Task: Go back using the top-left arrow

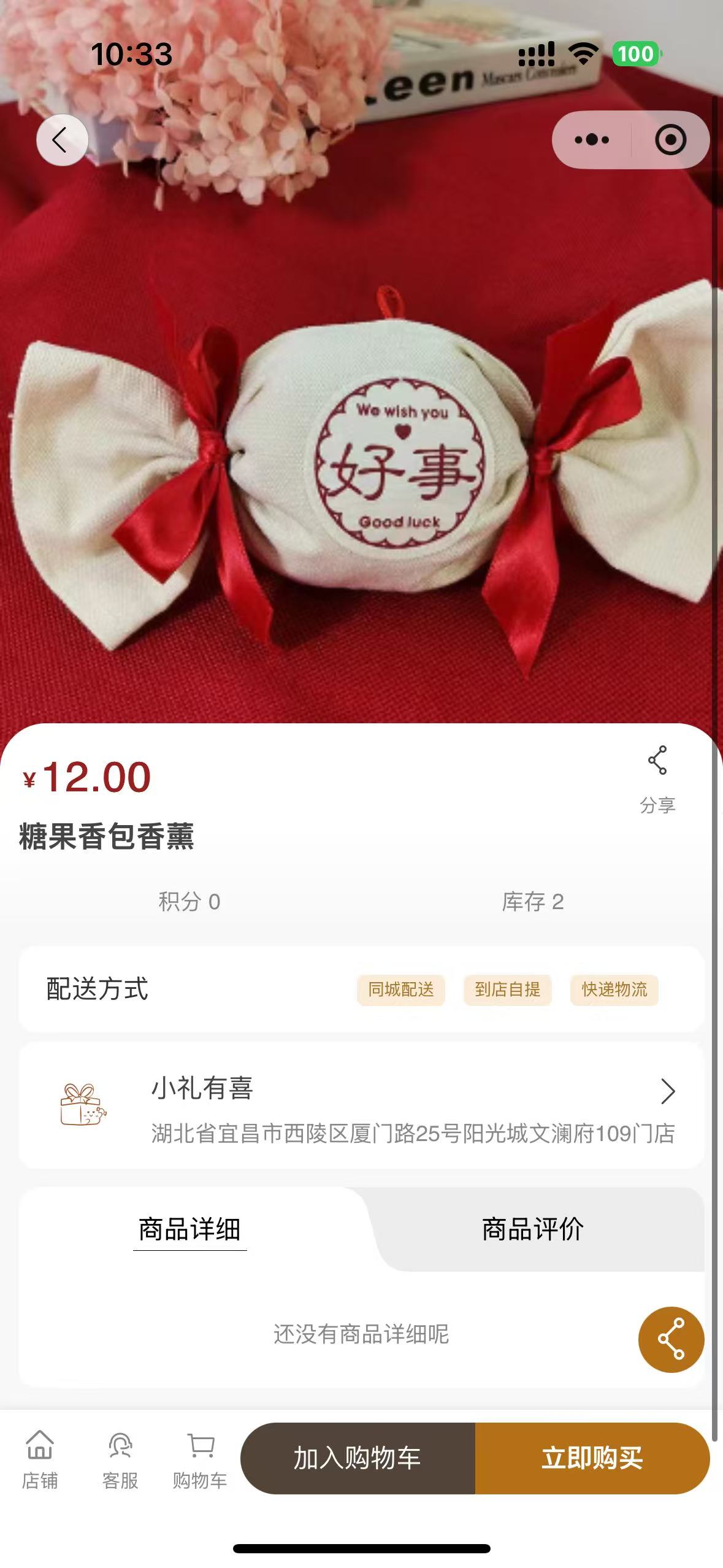Action: coord(62,140)
